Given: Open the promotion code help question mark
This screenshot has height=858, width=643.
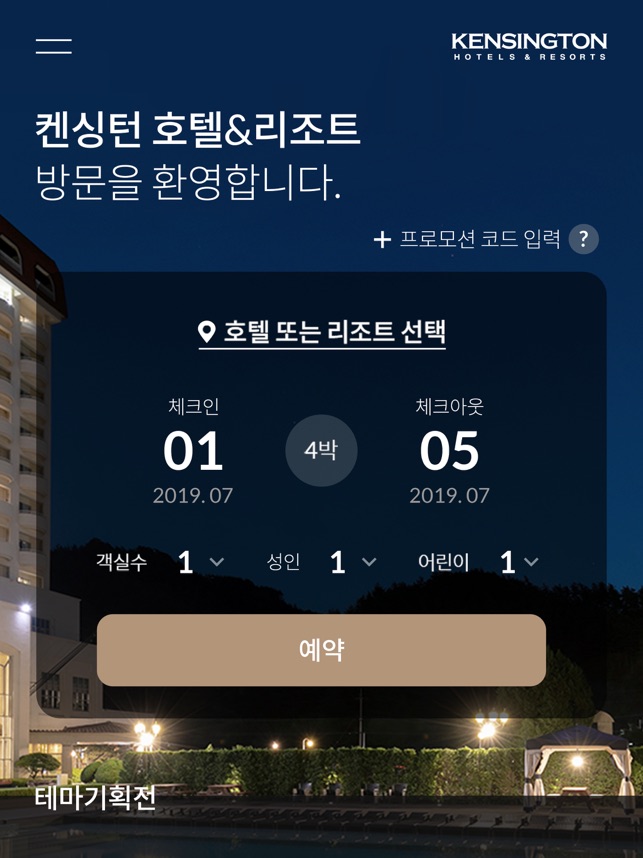Looking at the screenshot, I should pos(584,240).
